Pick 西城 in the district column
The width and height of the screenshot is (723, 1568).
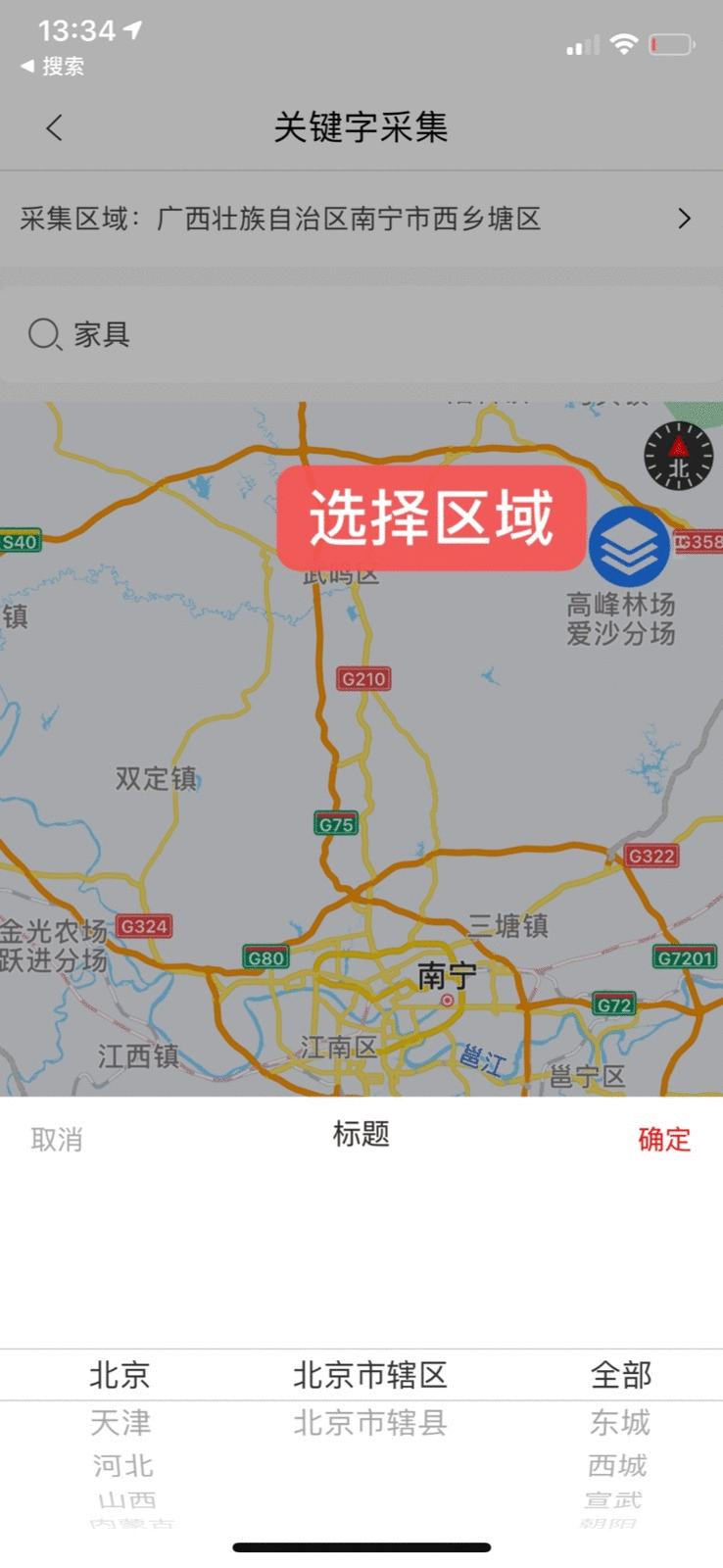coord(617,1466)
